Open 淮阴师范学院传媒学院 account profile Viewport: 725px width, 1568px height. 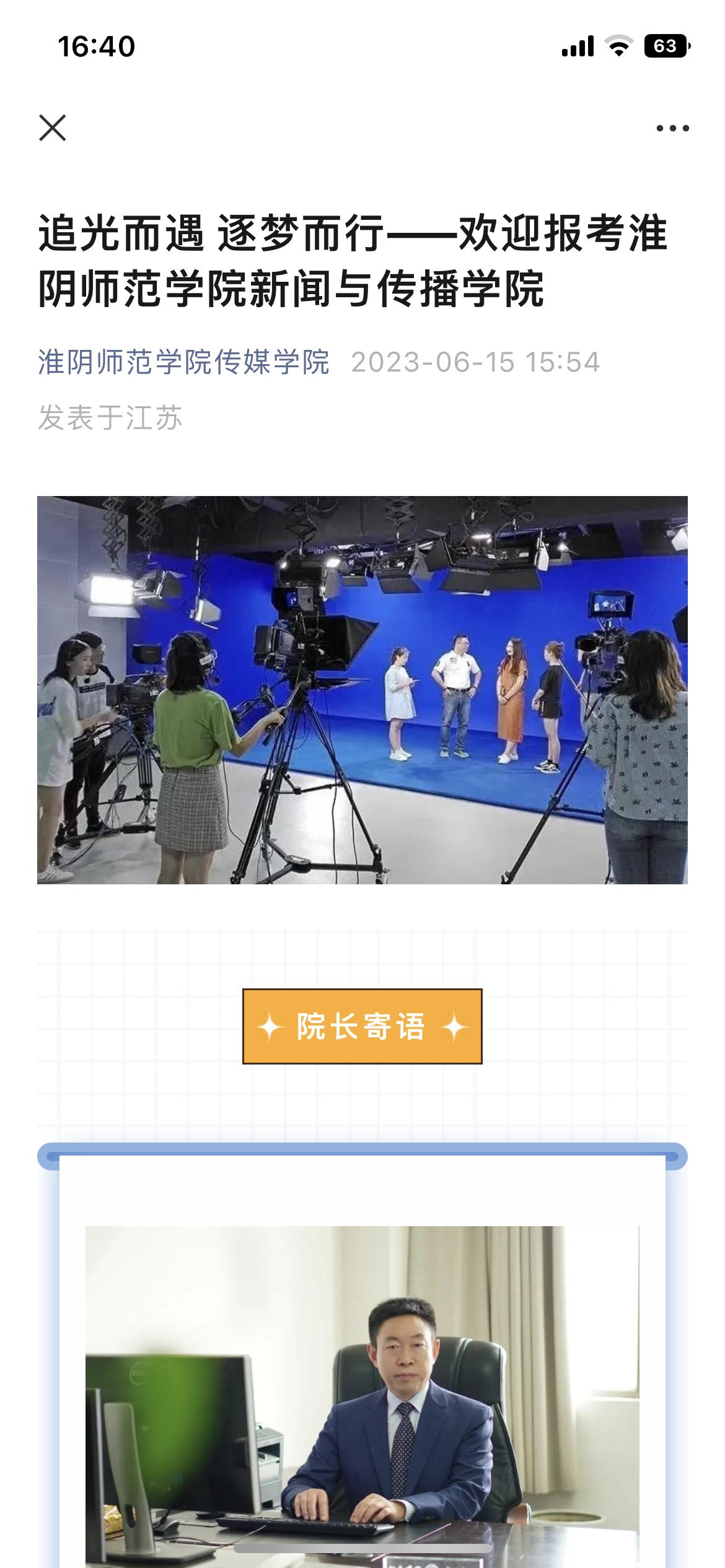coord(183,362)
